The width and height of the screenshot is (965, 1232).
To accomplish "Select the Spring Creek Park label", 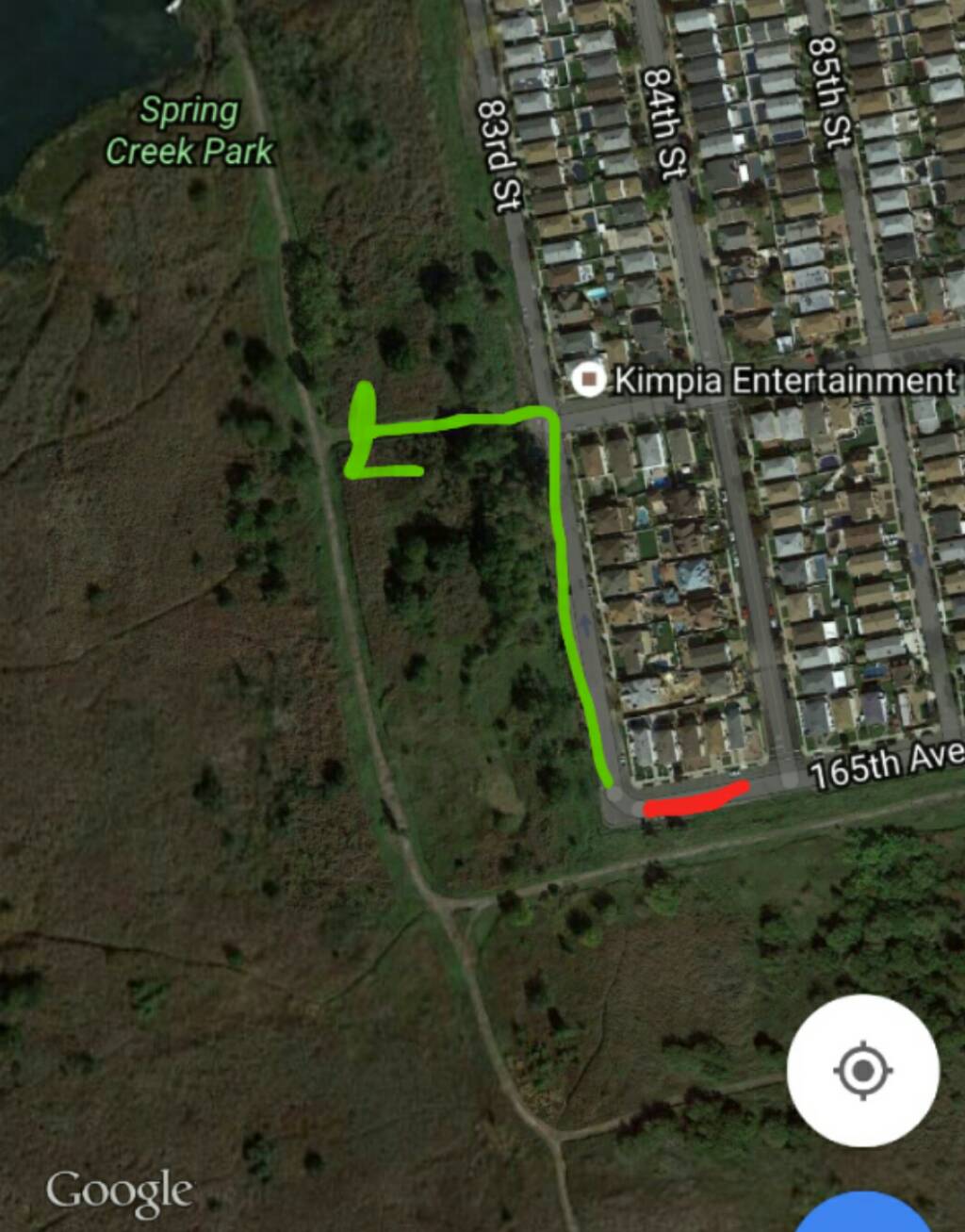I will (189, 131).
